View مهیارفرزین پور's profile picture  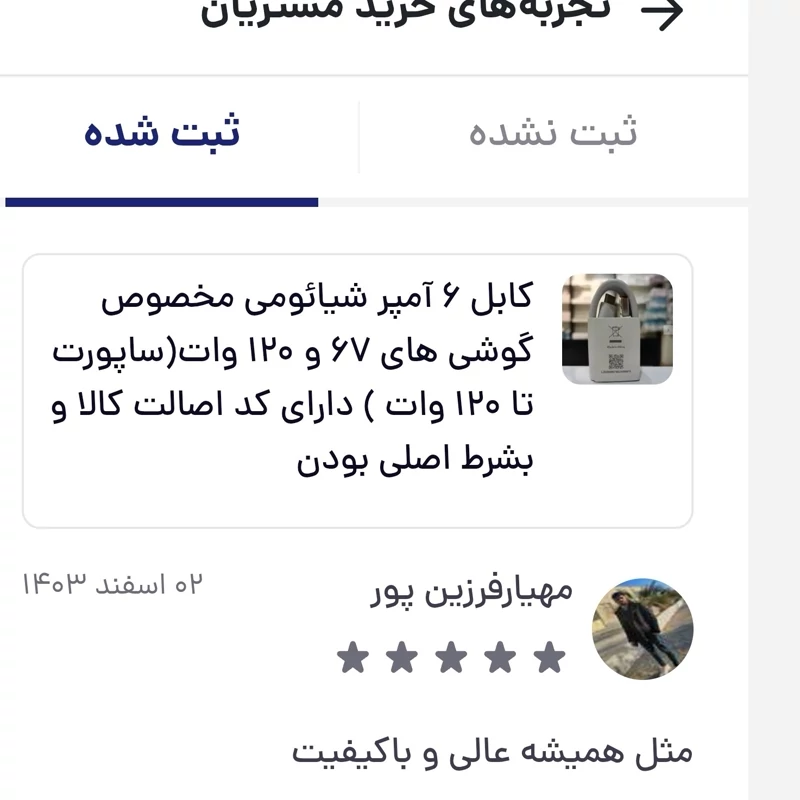(642, 629)
